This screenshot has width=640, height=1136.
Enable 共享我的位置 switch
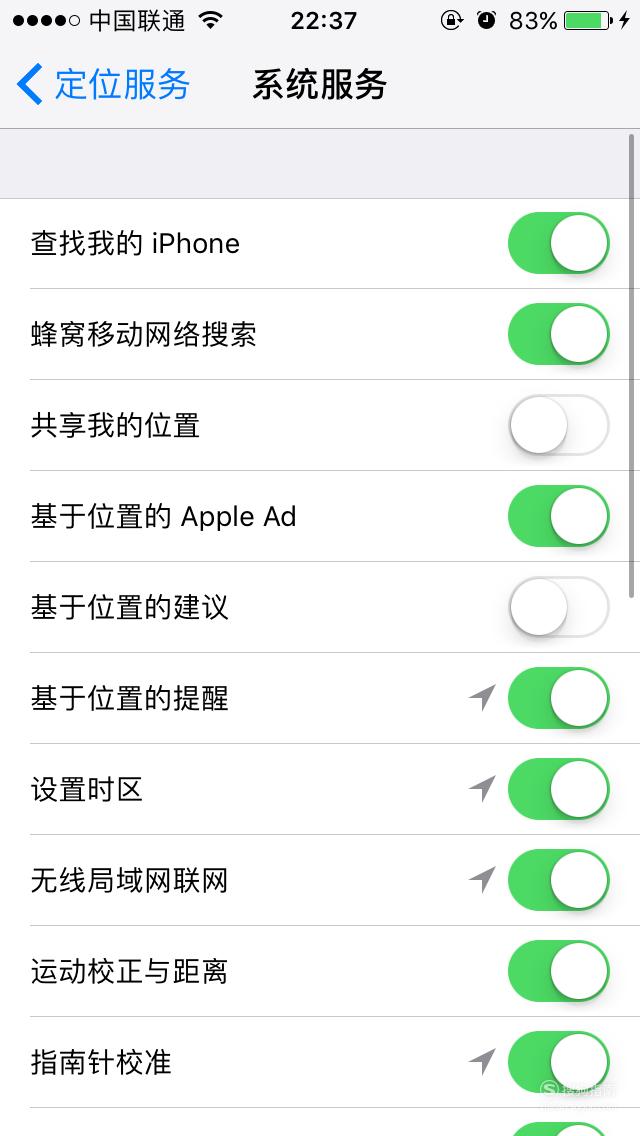click(558, 425)
